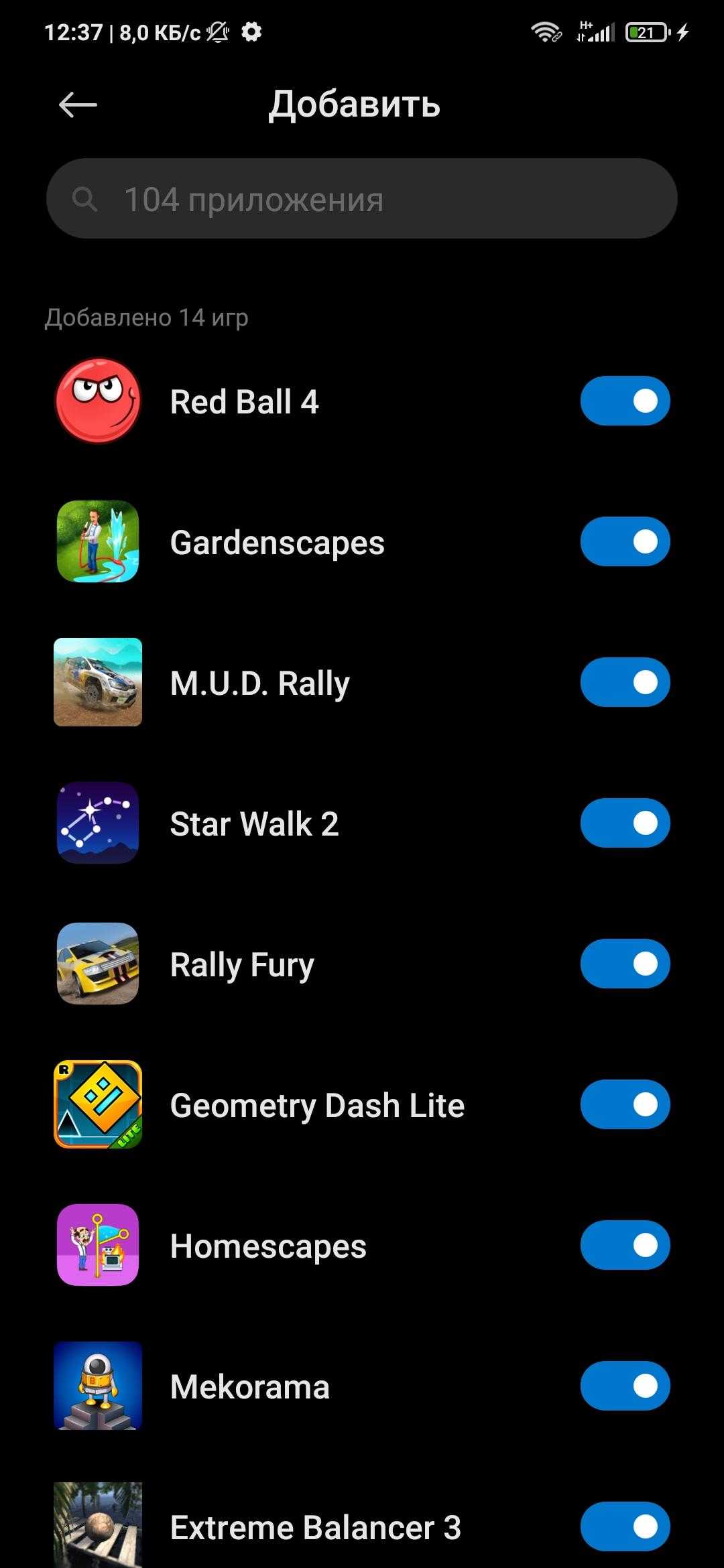724x1568 pixels.
Task: Toggle off Star Walk 2
Action: [x=625, y=824]
